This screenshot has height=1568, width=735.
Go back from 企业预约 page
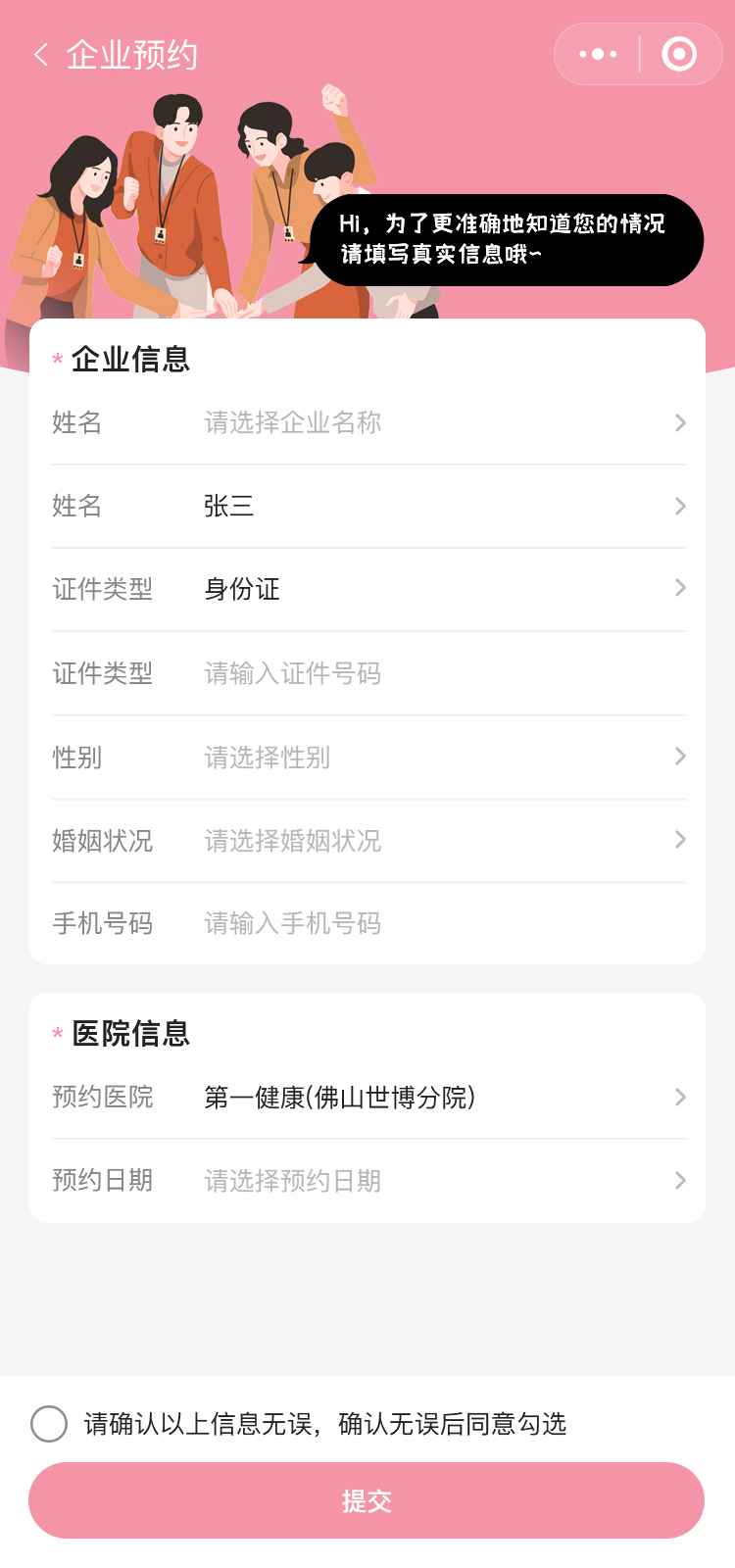(41, 55)
